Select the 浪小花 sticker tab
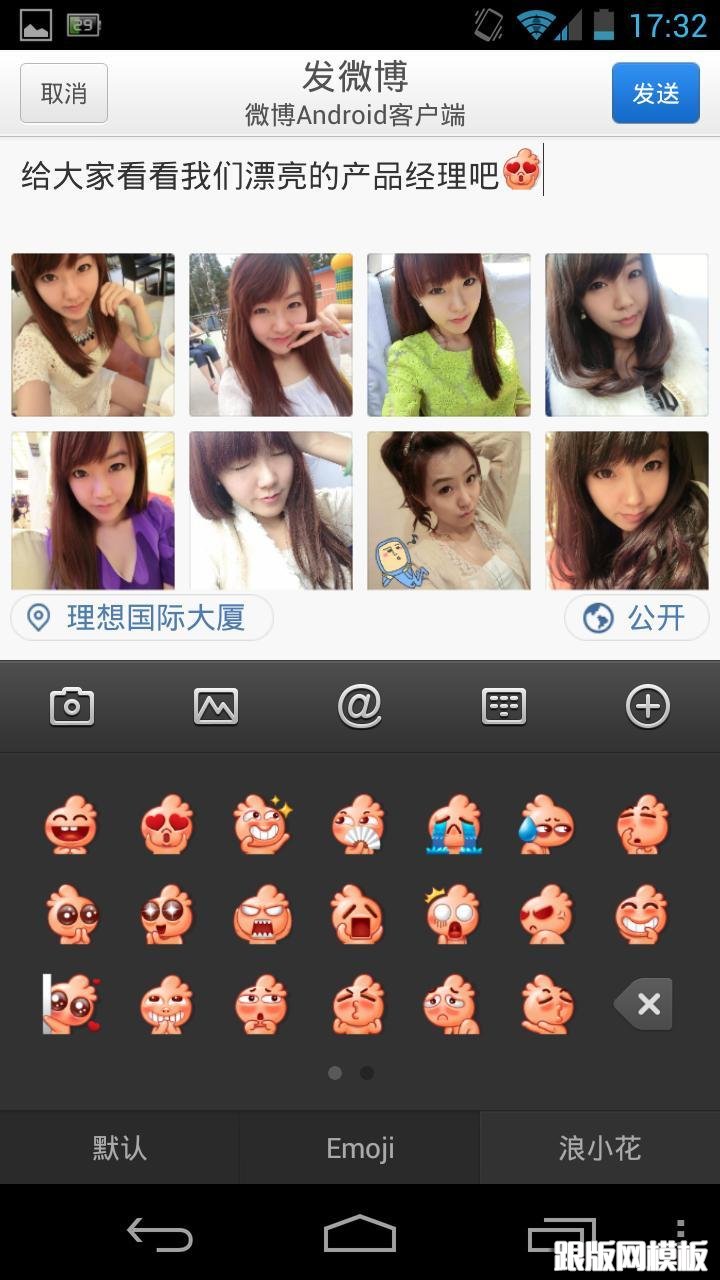This screenshot has width=720, height=1280. tap(600, 1148)
